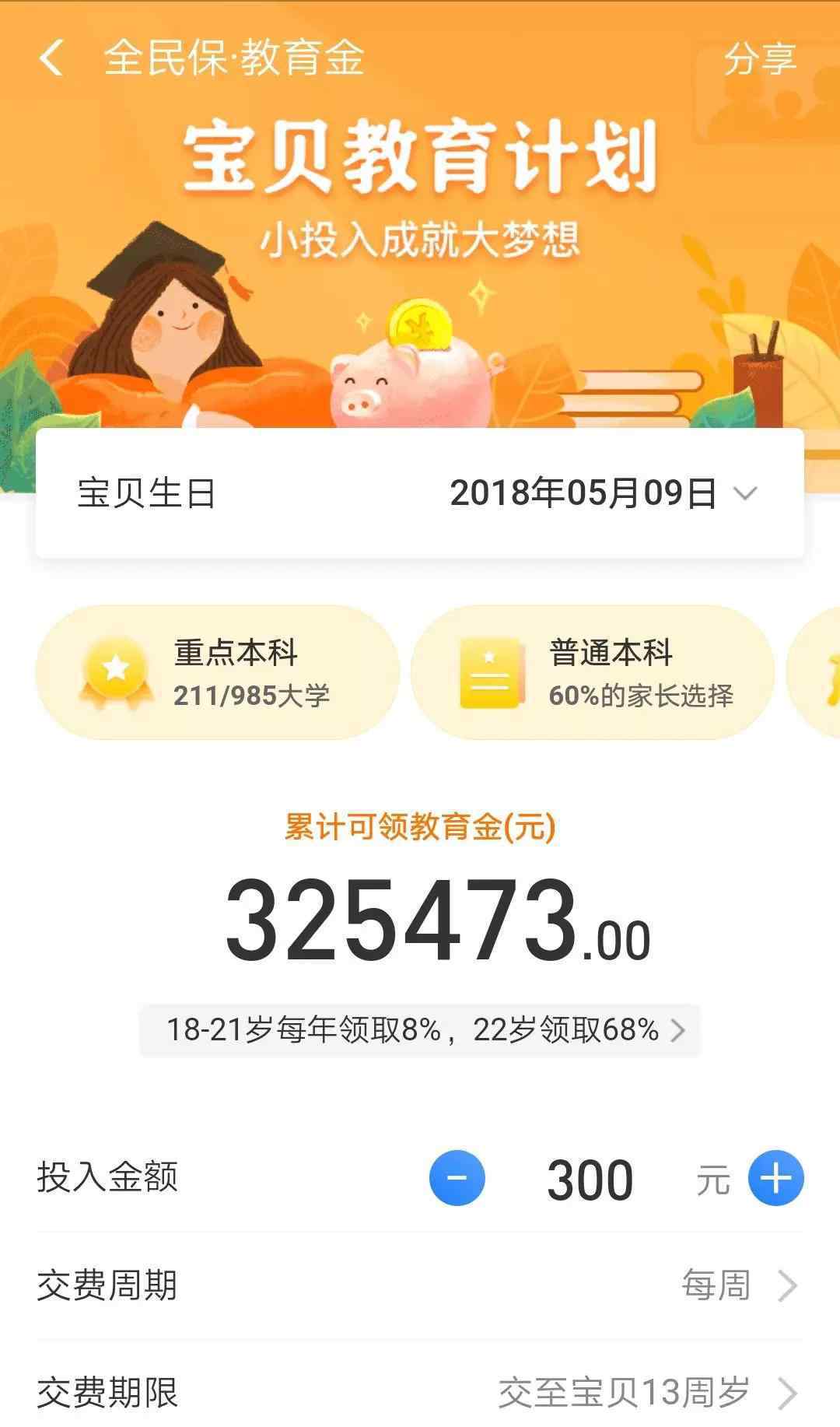
Task: View the 18-21岁每年领取8% payout details
Action: click(420, 1030)
